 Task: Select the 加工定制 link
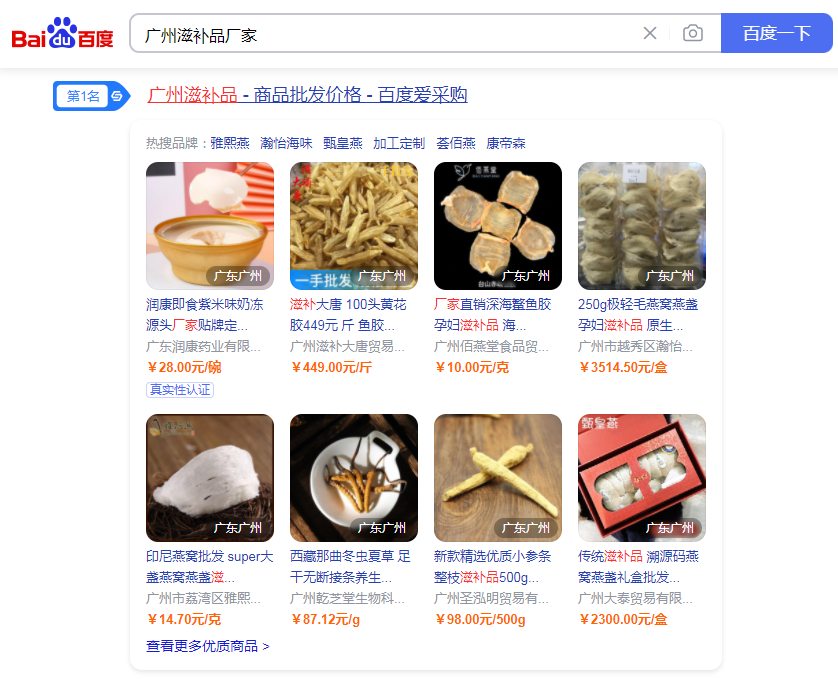[x=399, y=143]
